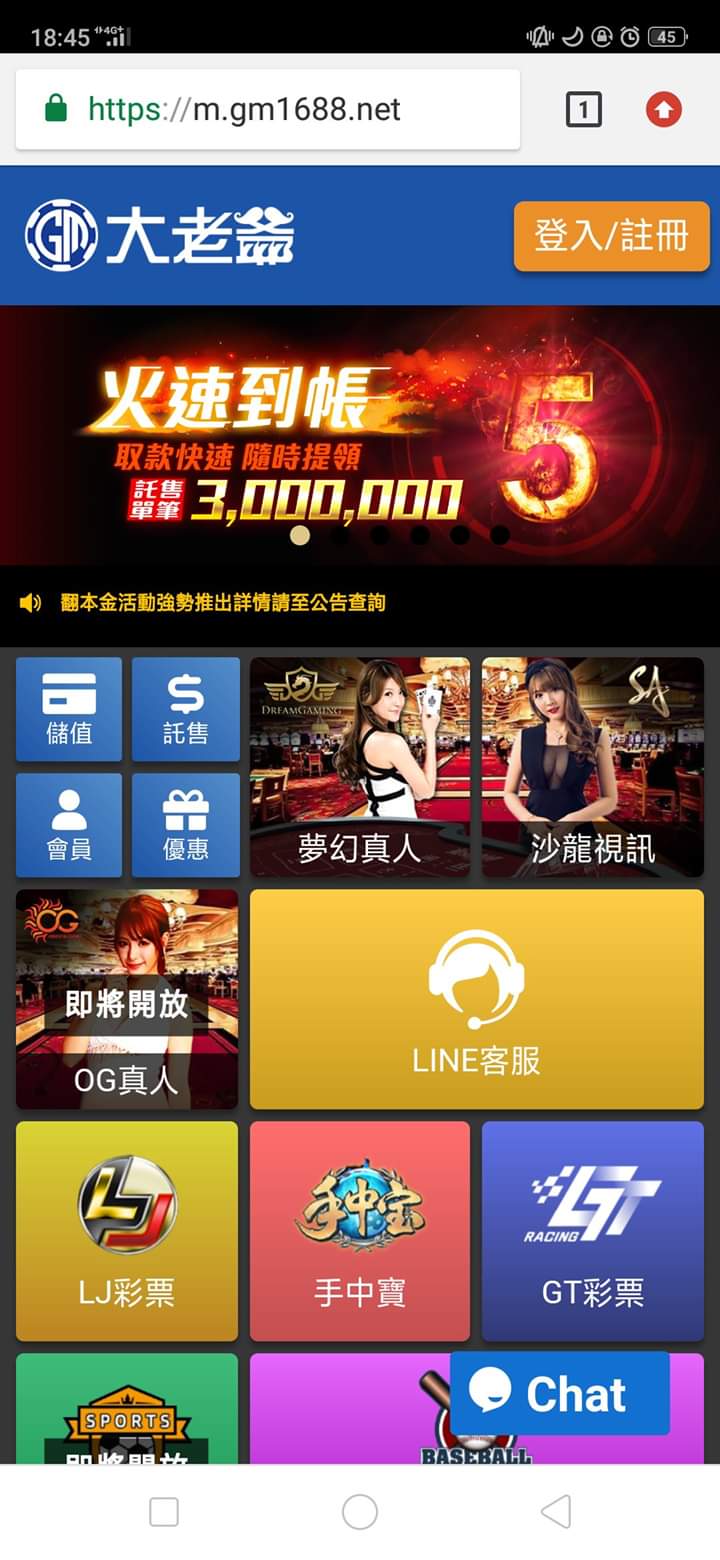720x1560 pixels.
Task: Contact LINE客服 customer service
Action: 476,999
